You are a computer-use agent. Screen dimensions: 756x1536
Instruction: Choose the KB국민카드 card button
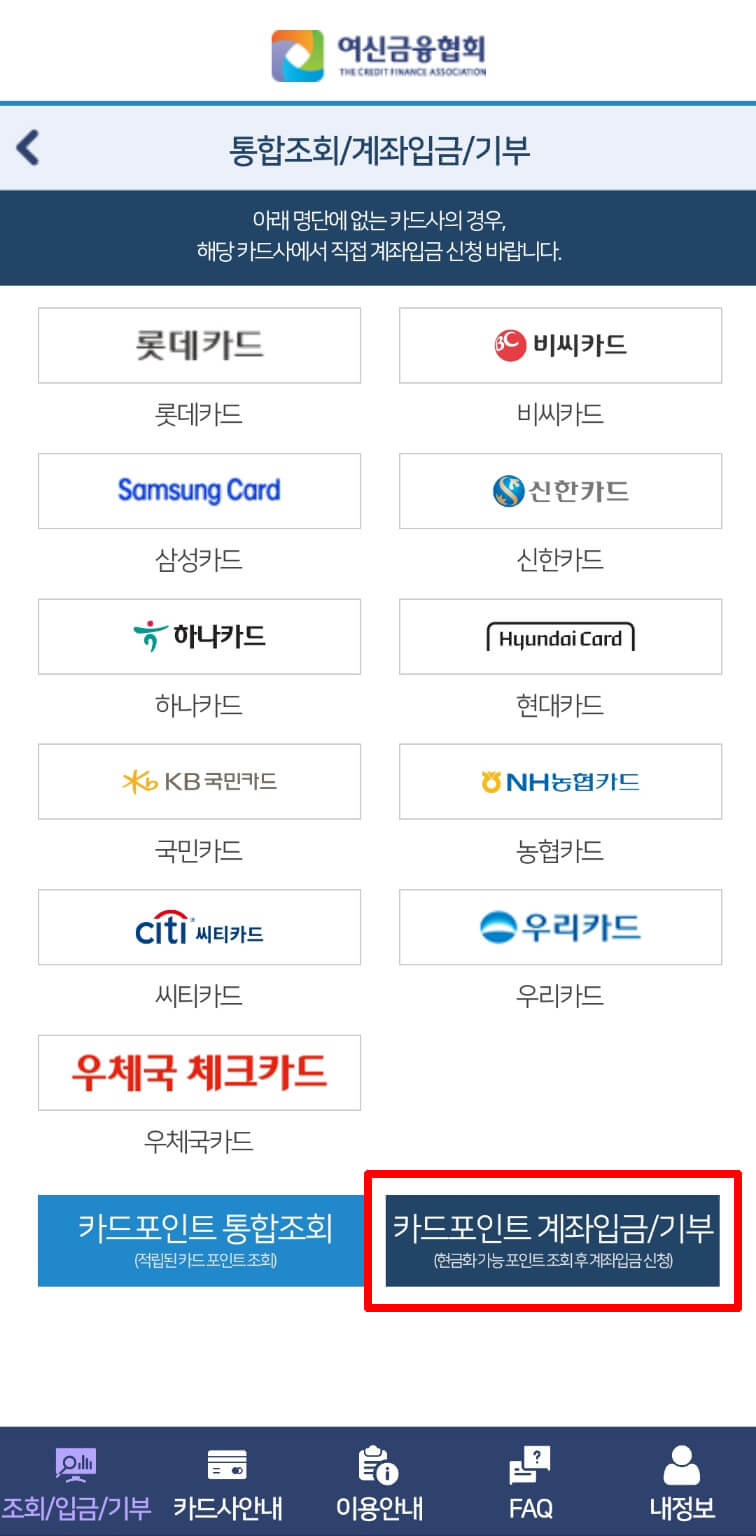click(x=199, y=782)
